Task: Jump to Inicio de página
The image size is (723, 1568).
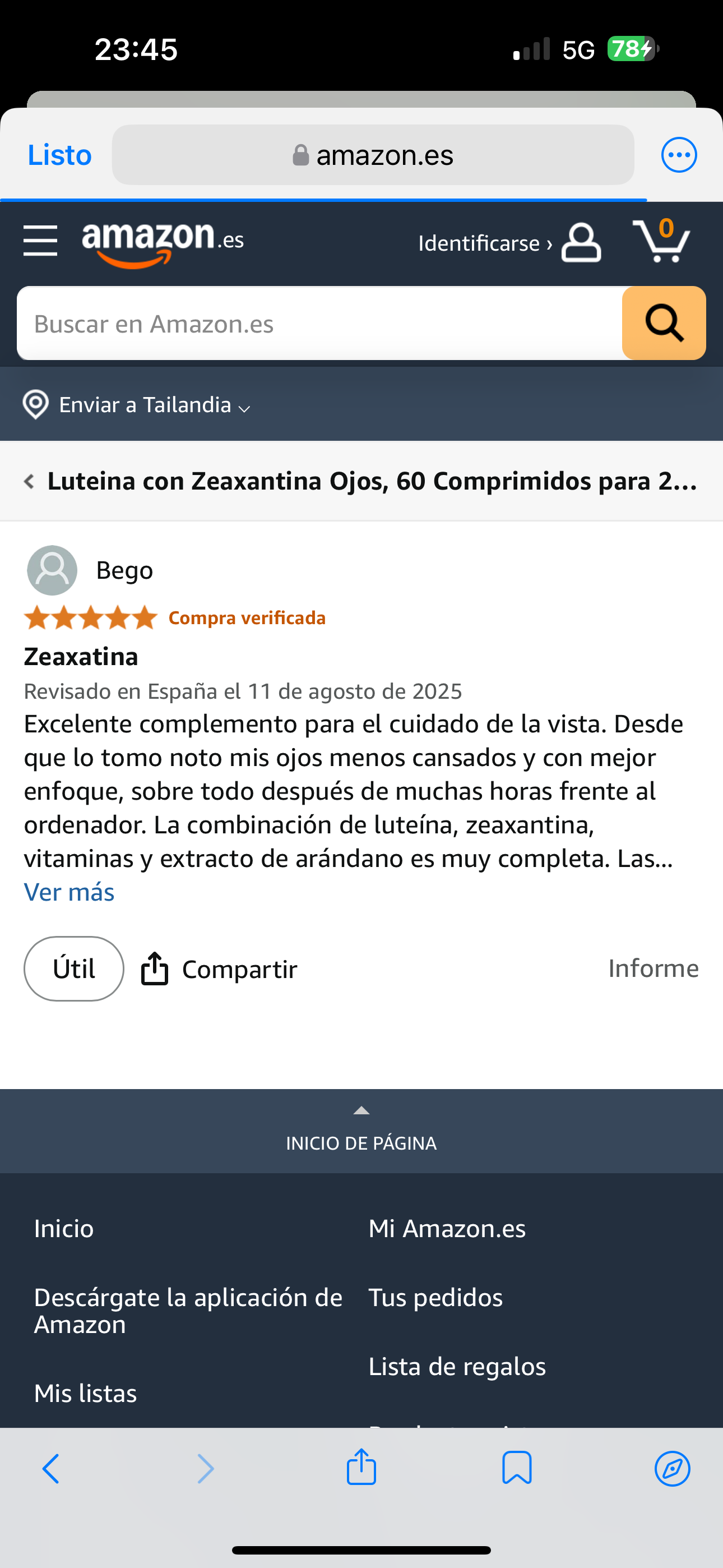Action: pos(361,1131)
